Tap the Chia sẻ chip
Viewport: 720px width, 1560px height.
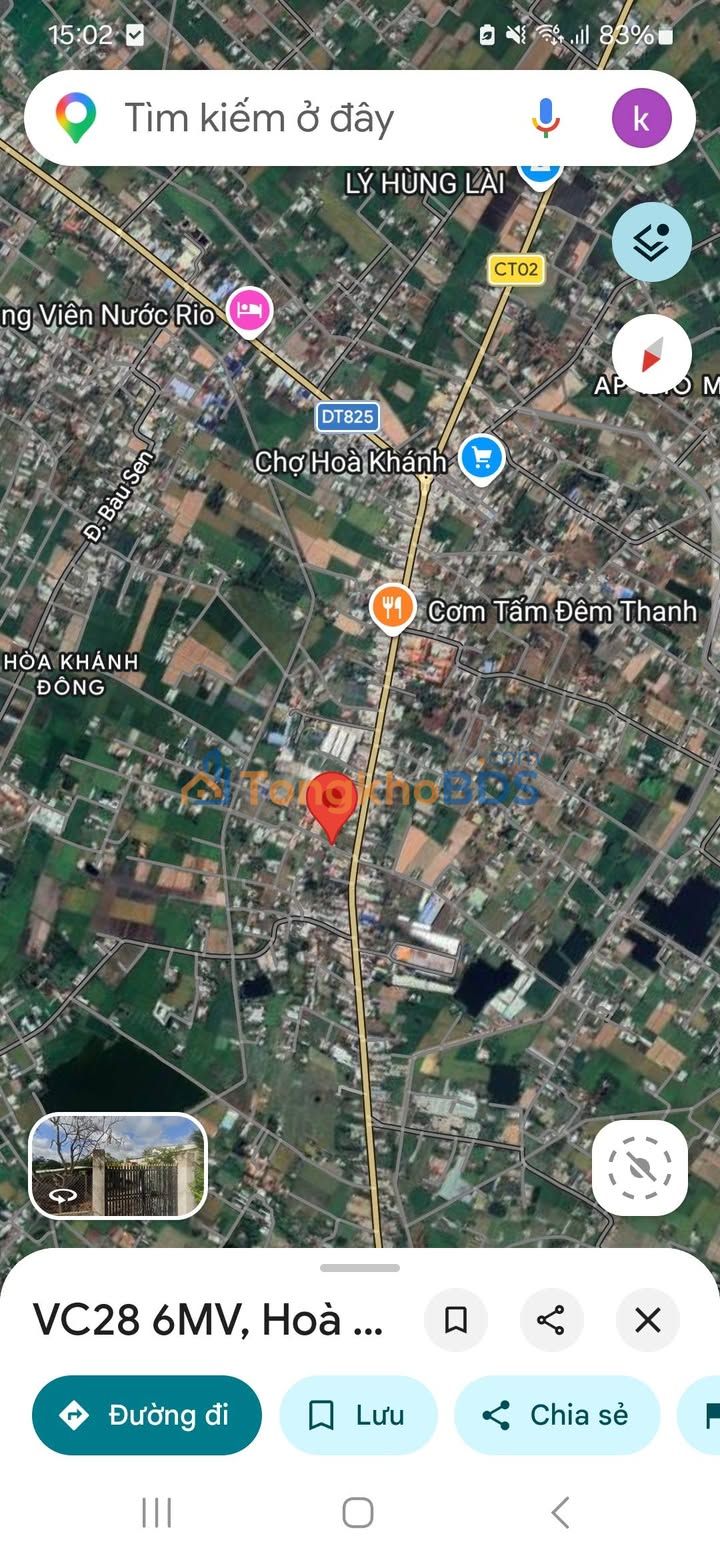tap(556, 1415)
